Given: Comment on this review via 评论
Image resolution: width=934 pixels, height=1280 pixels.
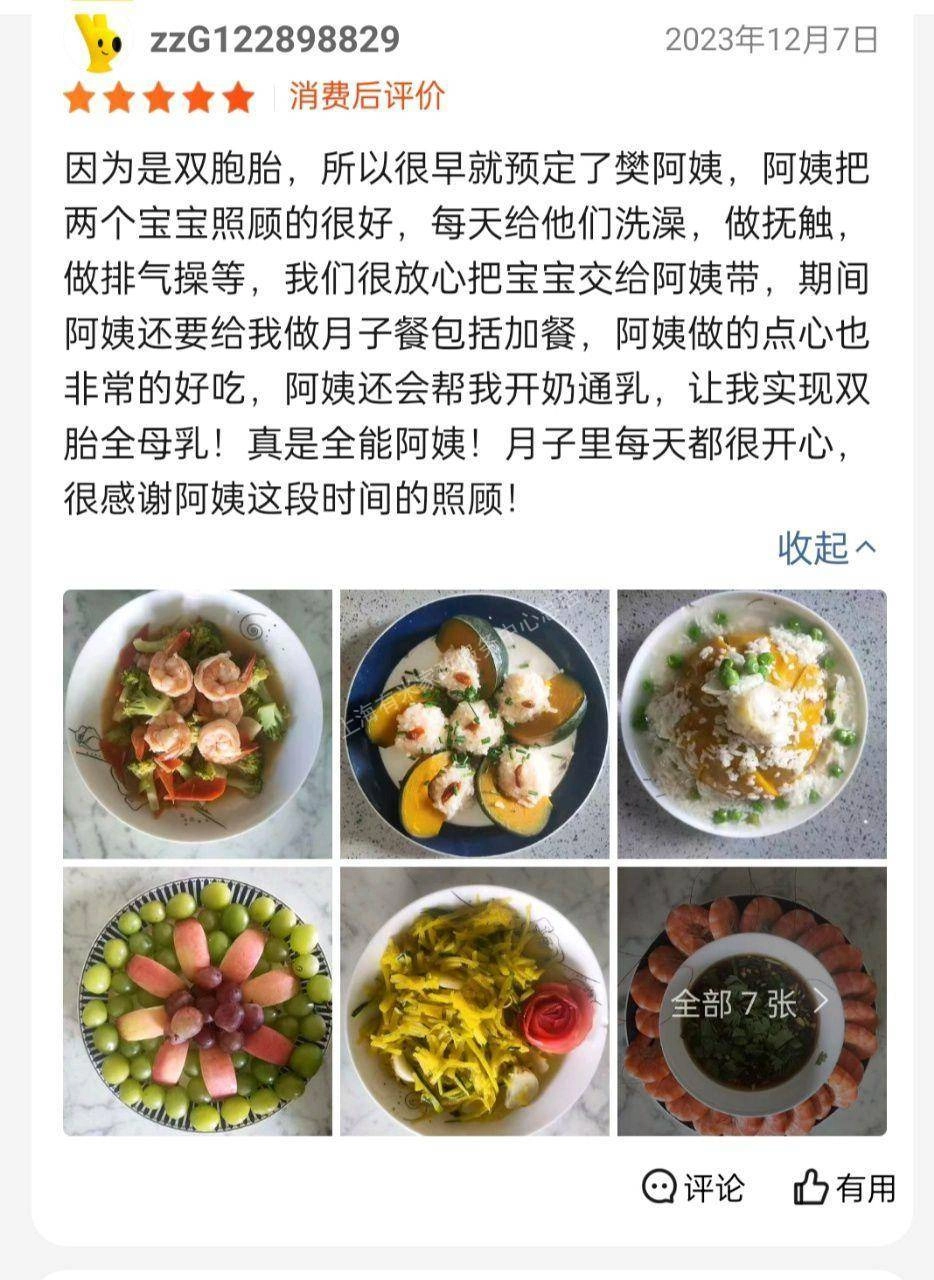Looking at the screenshot, I should coord(693,1188).
